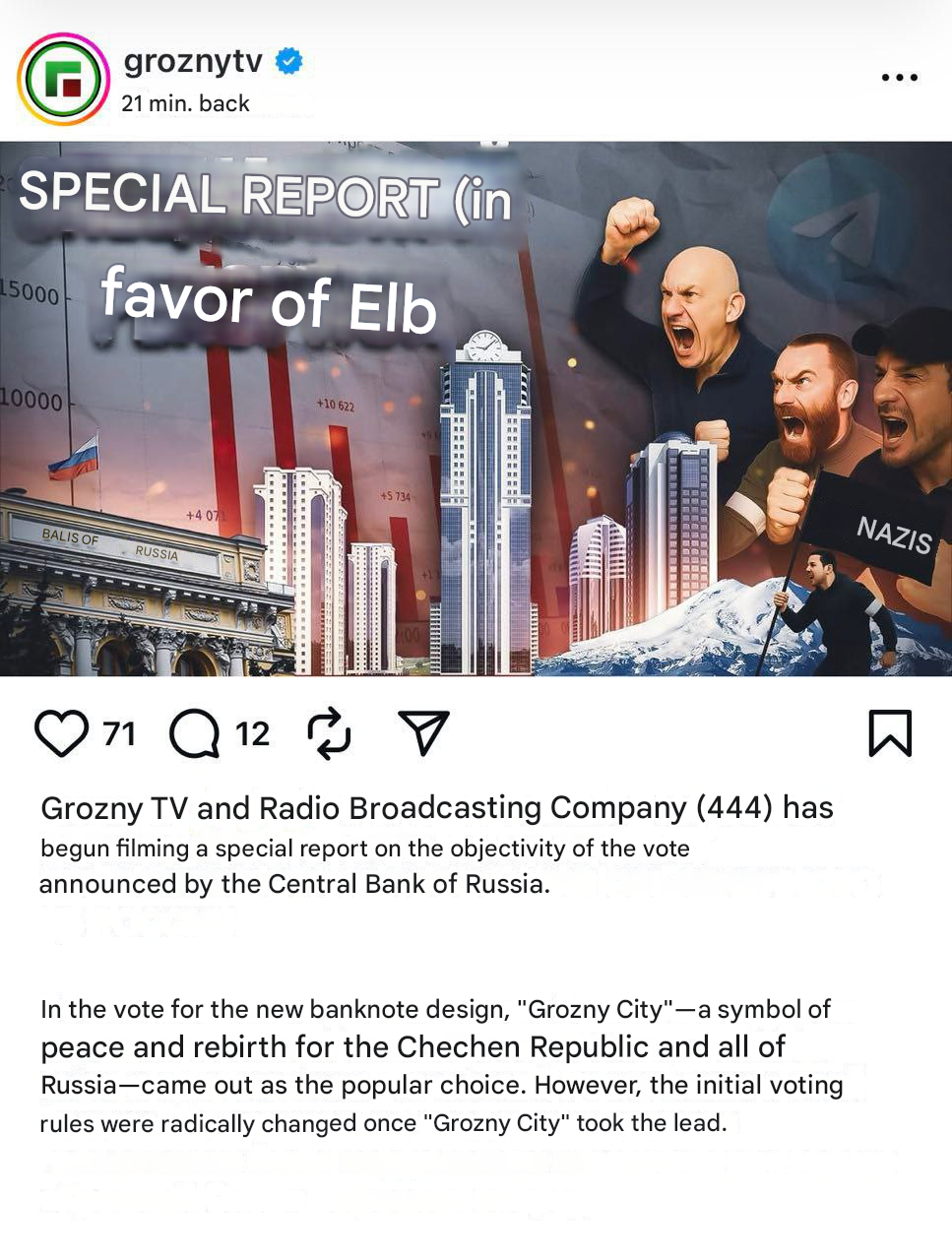Like the groznytv post
Screen dimensions: 952x1260
point(61,734)
